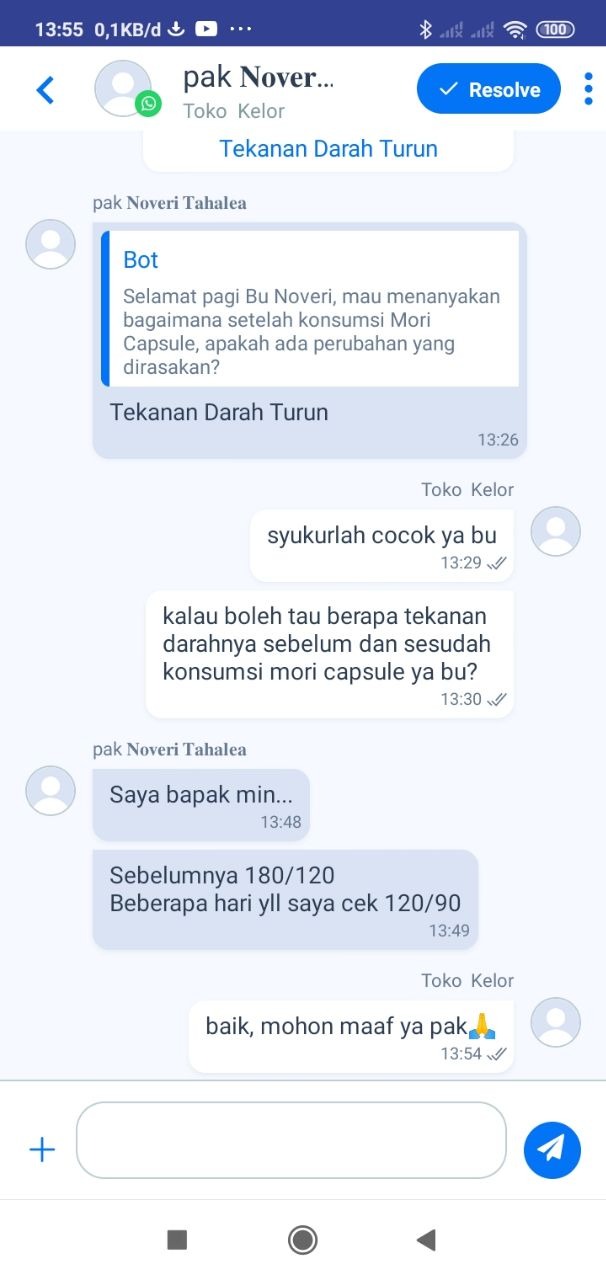
Task: Tap the plus attachment icon
Action: [42, 1149]
